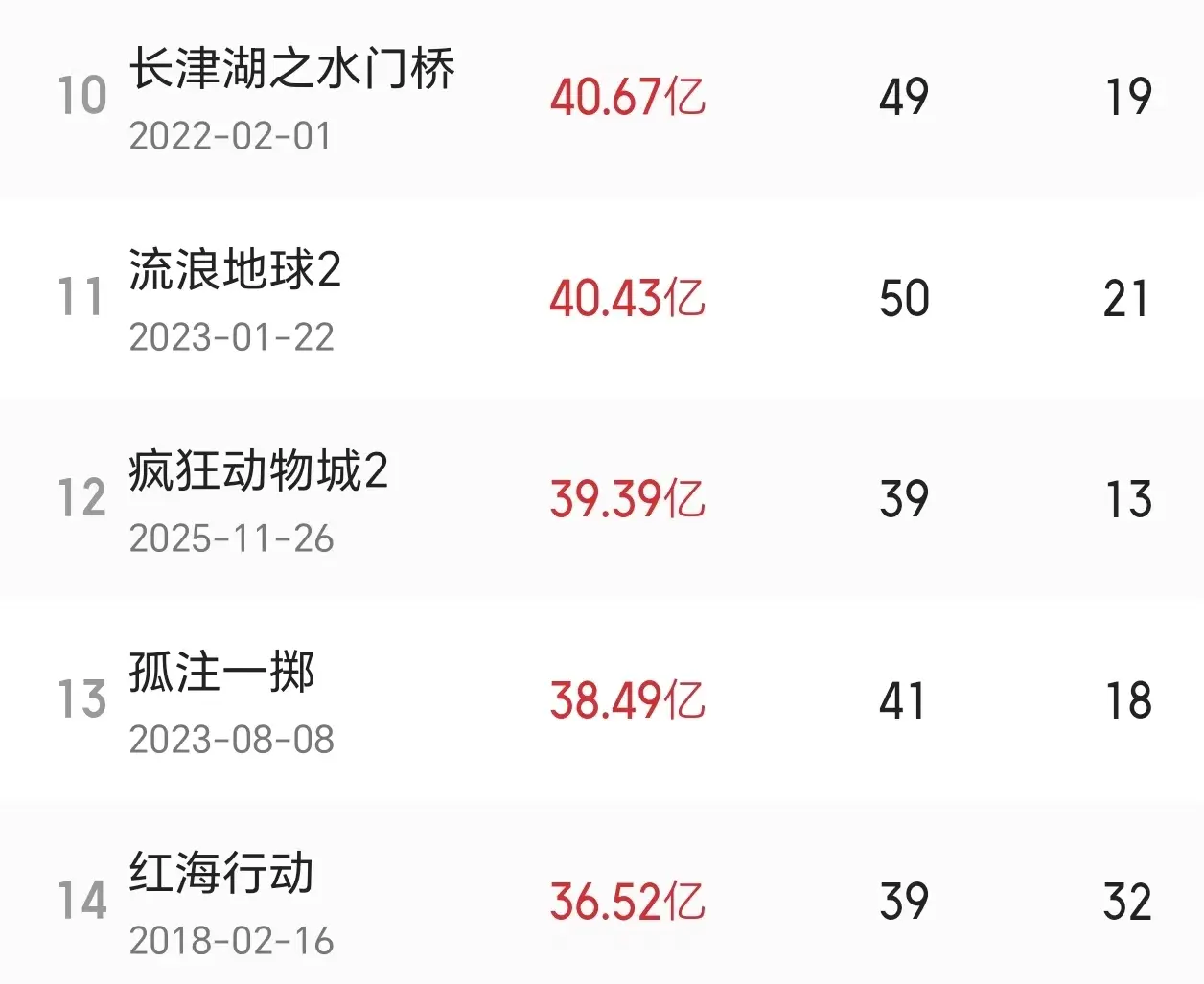Open the 长津湖之水门桥 movie row
Screen dimensions: 1204x984
click(291, 71)
